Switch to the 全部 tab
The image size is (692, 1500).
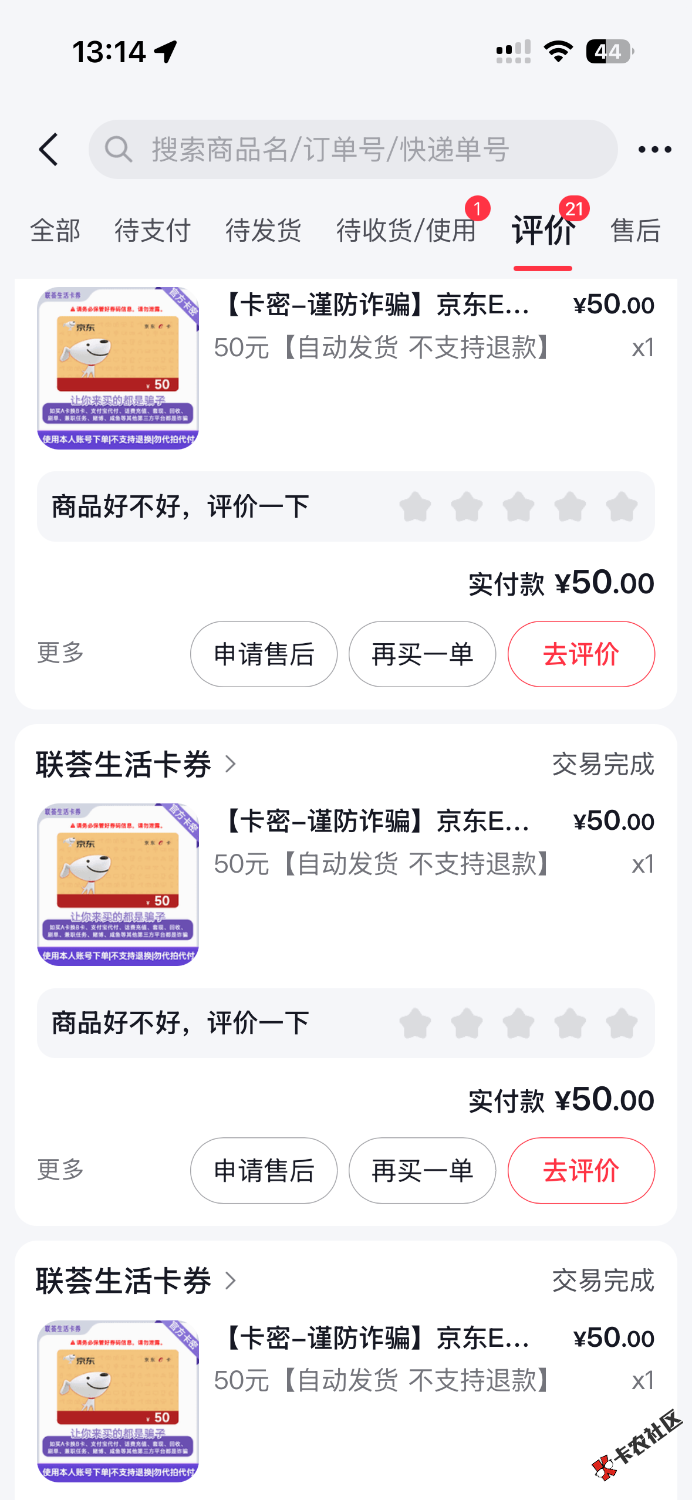click(55, 231)
